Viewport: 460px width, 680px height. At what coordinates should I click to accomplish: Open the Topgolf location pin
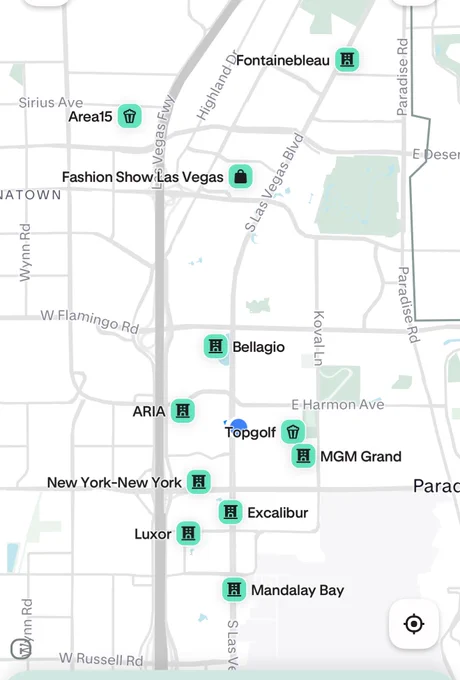tap(293, 432)
